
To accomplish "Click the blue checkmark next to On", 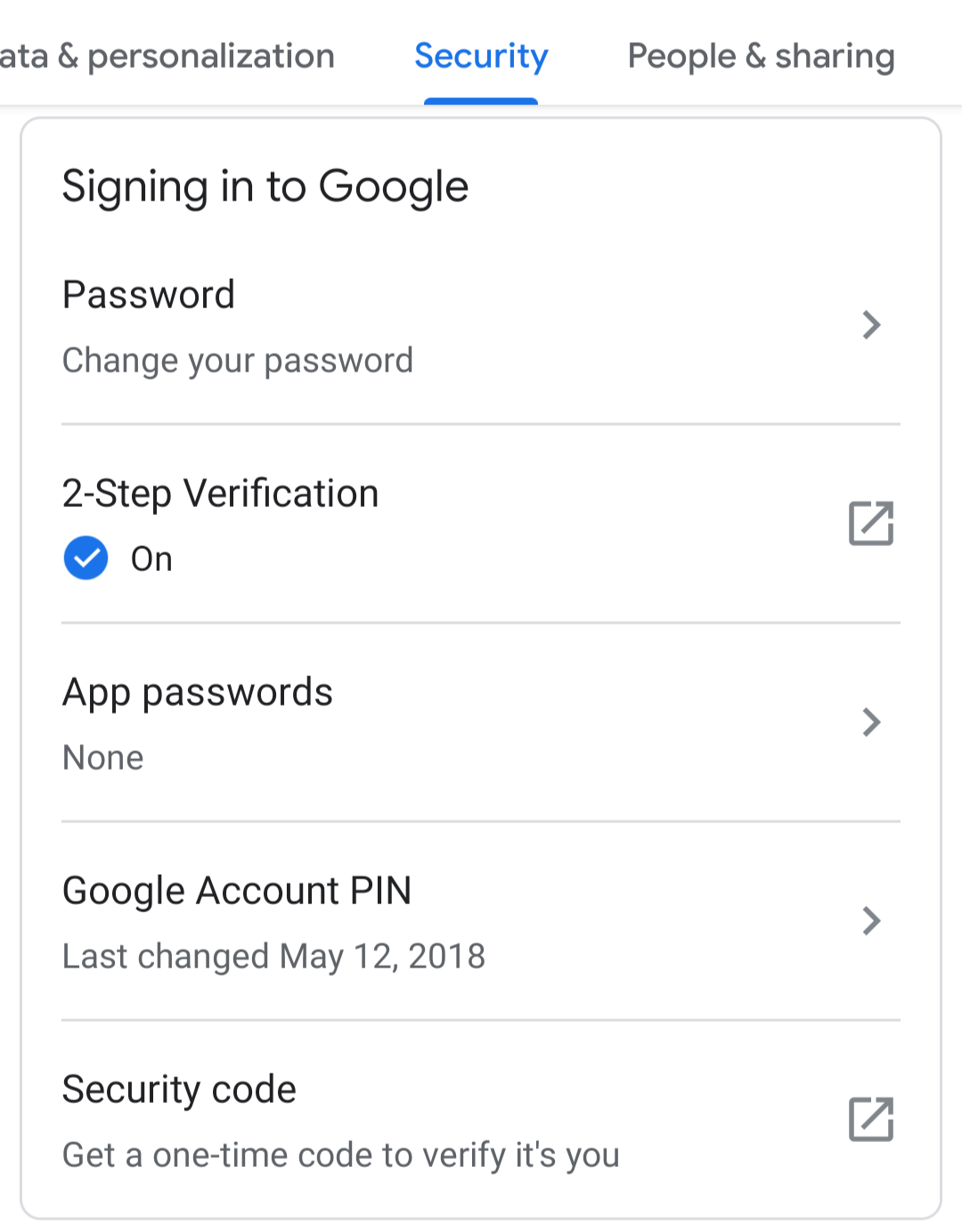I will pyautogui.click(x=85, y=558).
